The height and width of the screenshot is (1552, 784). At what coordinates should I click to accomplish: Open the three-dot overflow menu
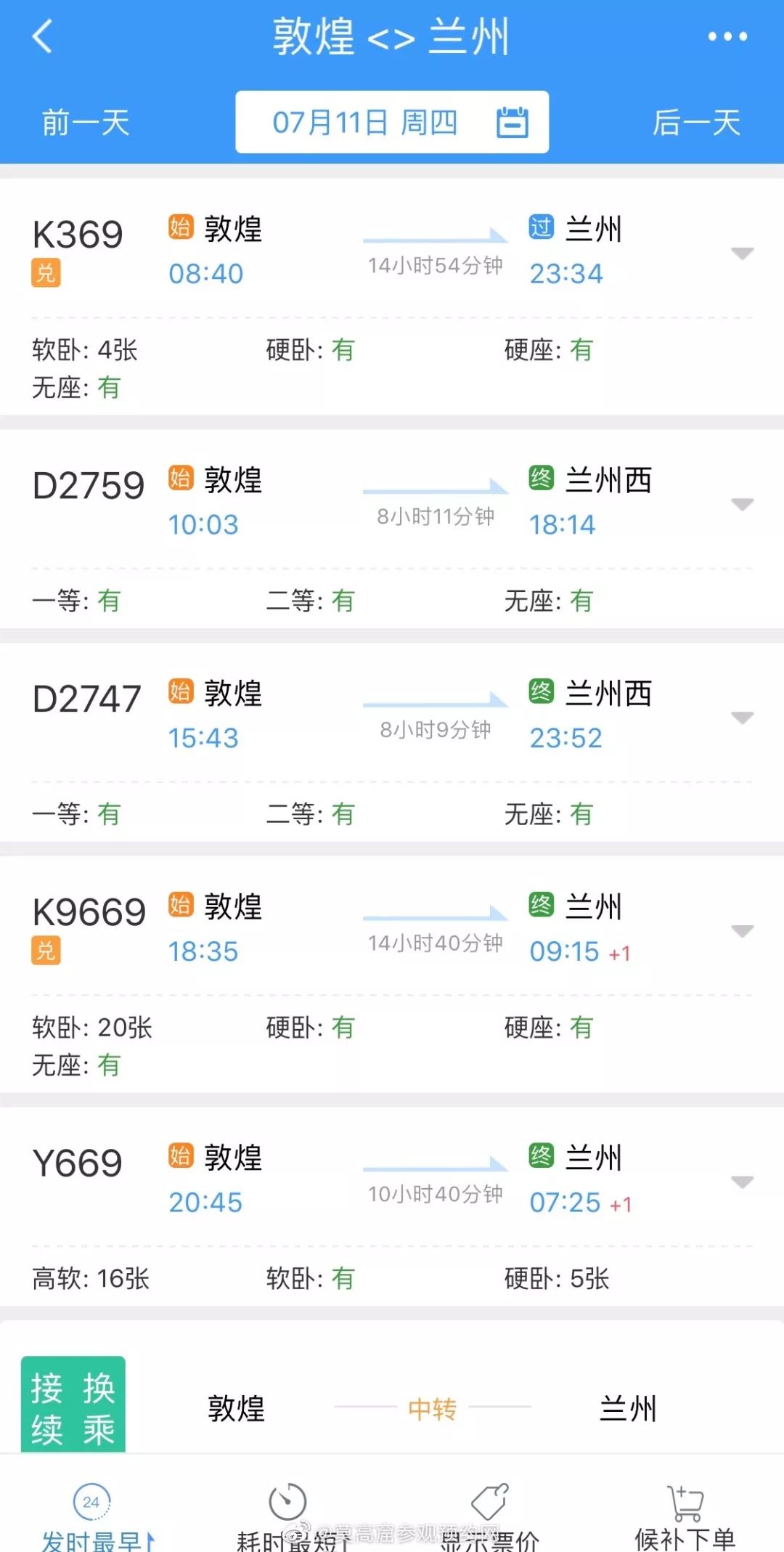(x=727, y=36)
